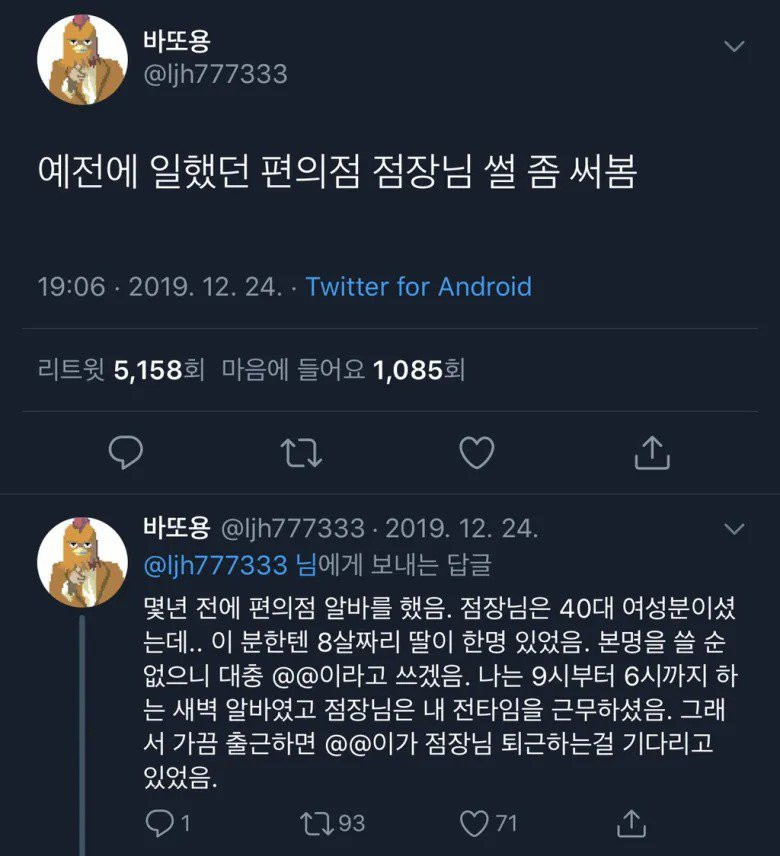Open the main tweet's dropdown chevron menu
This screenshot has height=856, width=780.
tap(734, 46)
